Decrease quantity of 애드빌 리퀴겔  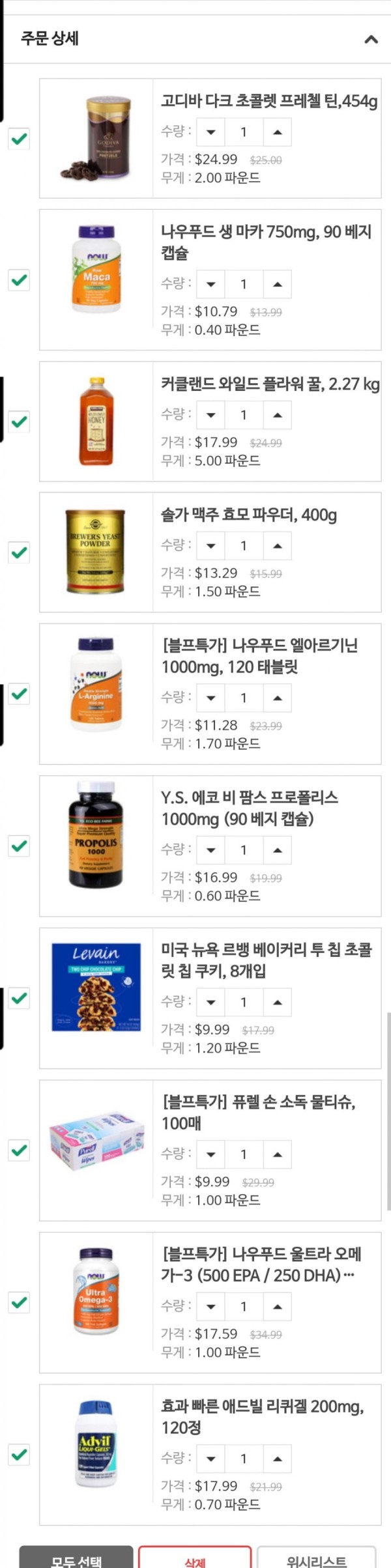(x=210, y=1459)
